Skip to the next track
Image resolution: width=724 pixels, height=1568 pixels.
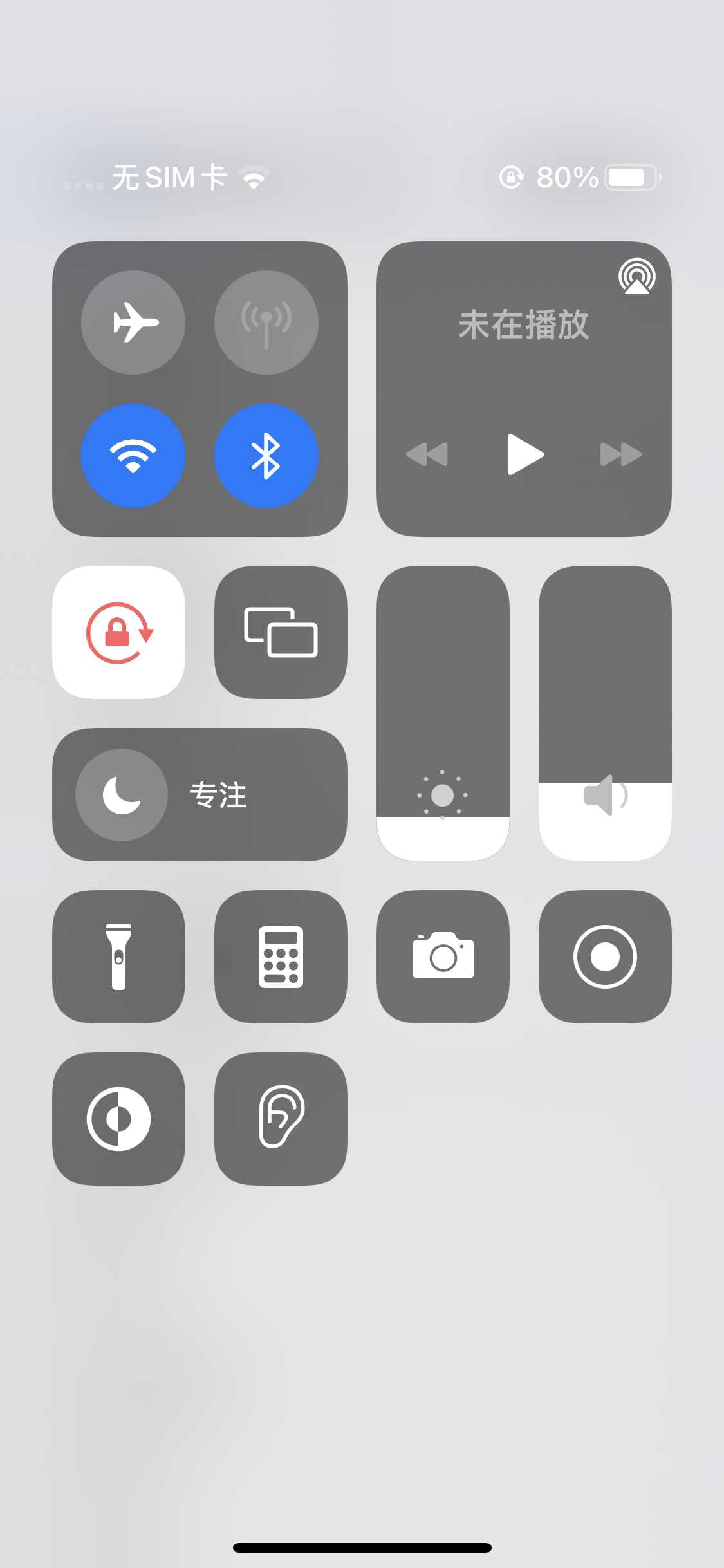621,454
